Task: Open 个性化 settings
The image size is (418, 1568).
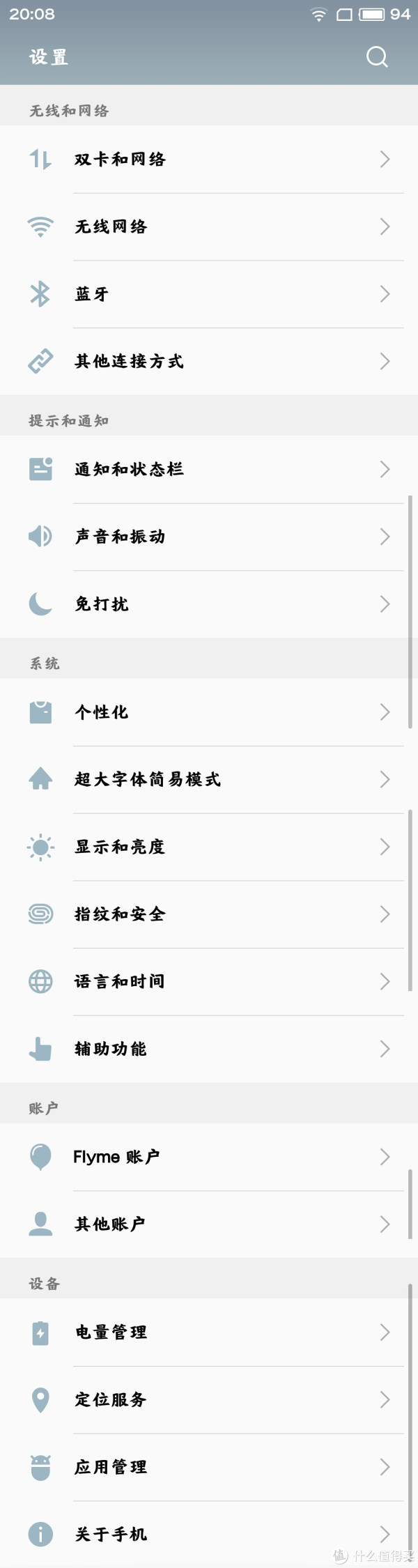Action: pyautogui.click(x=209, y=712)
